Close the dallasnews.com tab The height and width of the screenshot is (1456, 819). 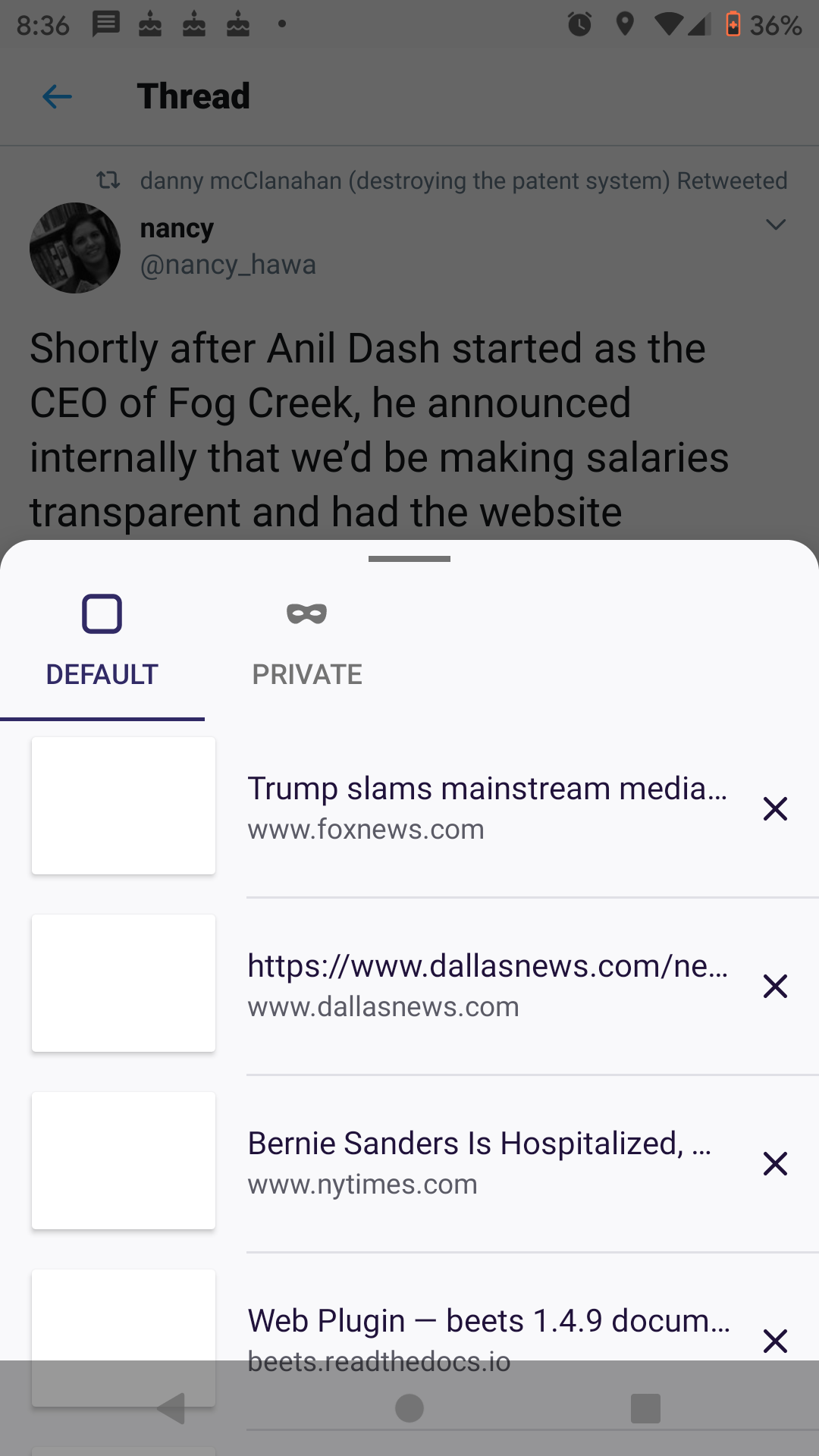click(x=775, y=986)
